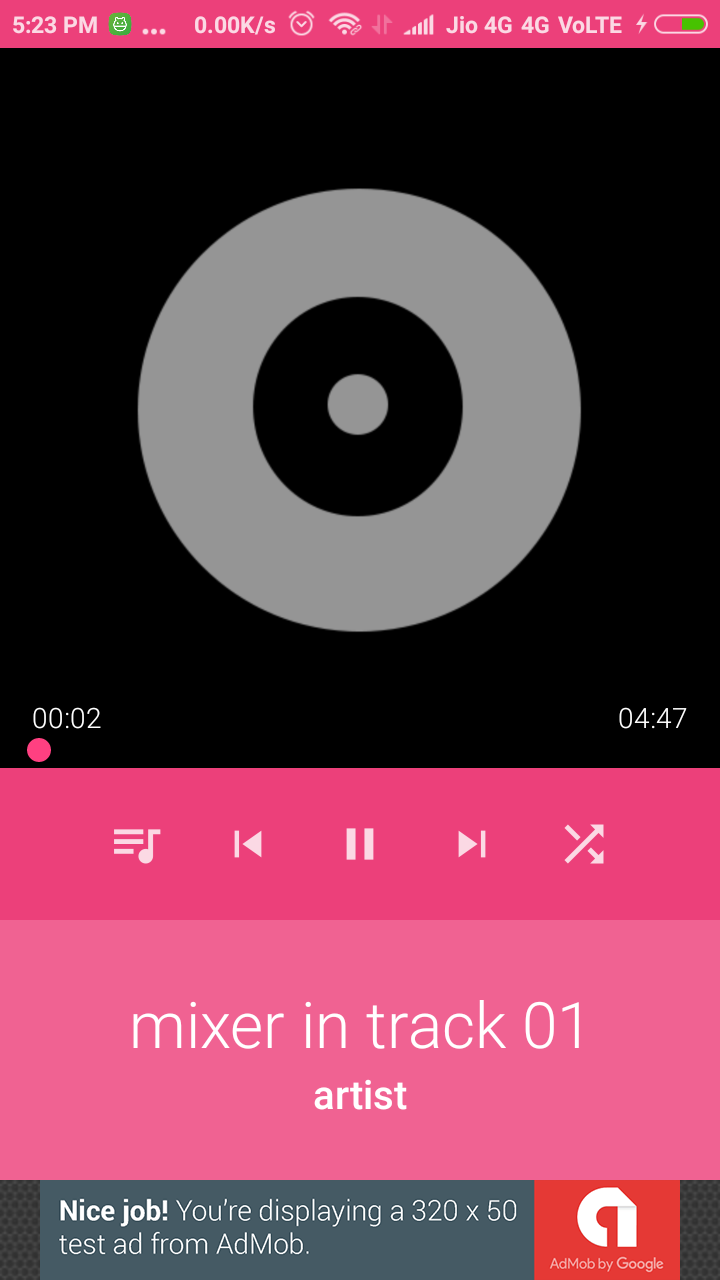The height and width of the screenshot is (1280, 720).
Task: Open the playlist queue icon
Action: pos(137,844)
